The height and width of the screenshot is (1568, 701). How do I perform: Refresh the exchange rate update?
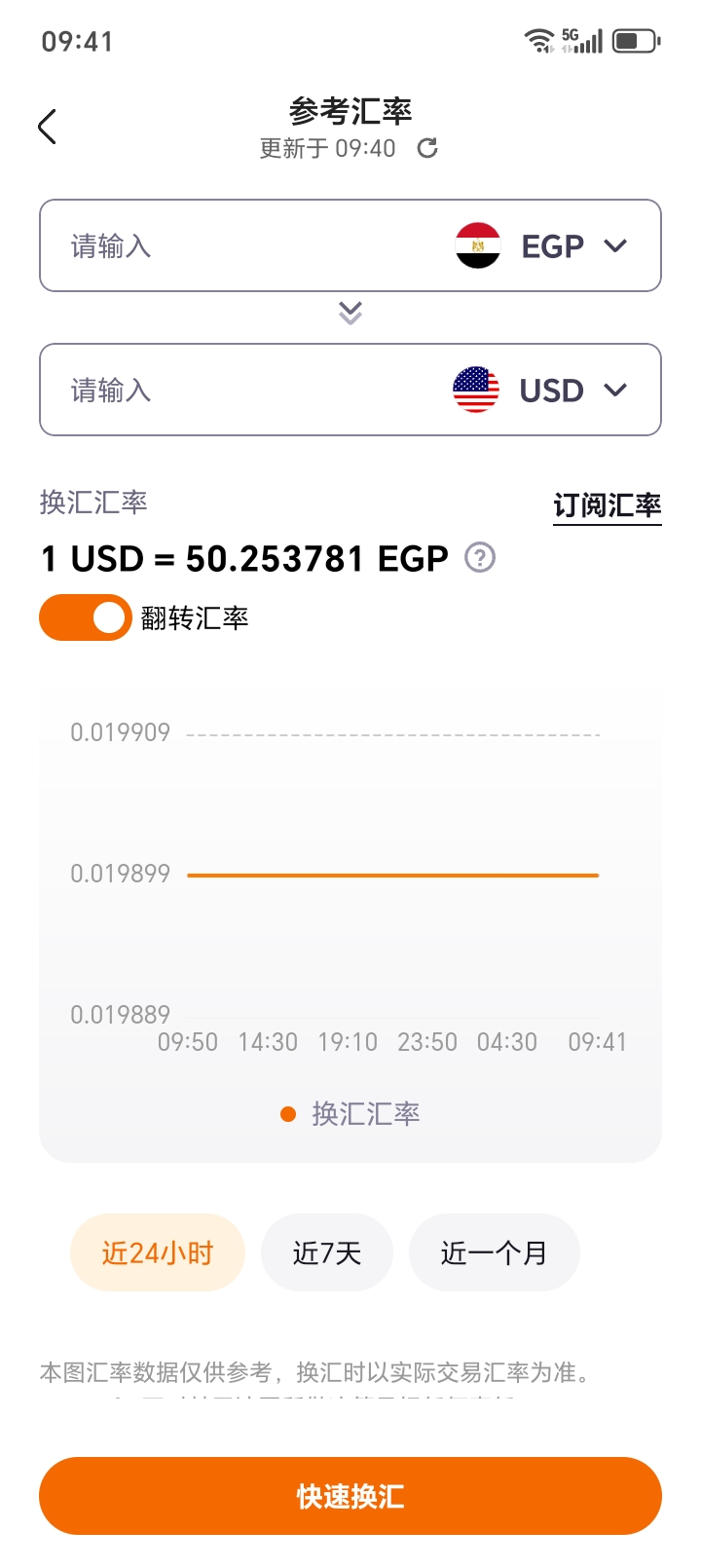pyautogui.click(x=427, y=148)
